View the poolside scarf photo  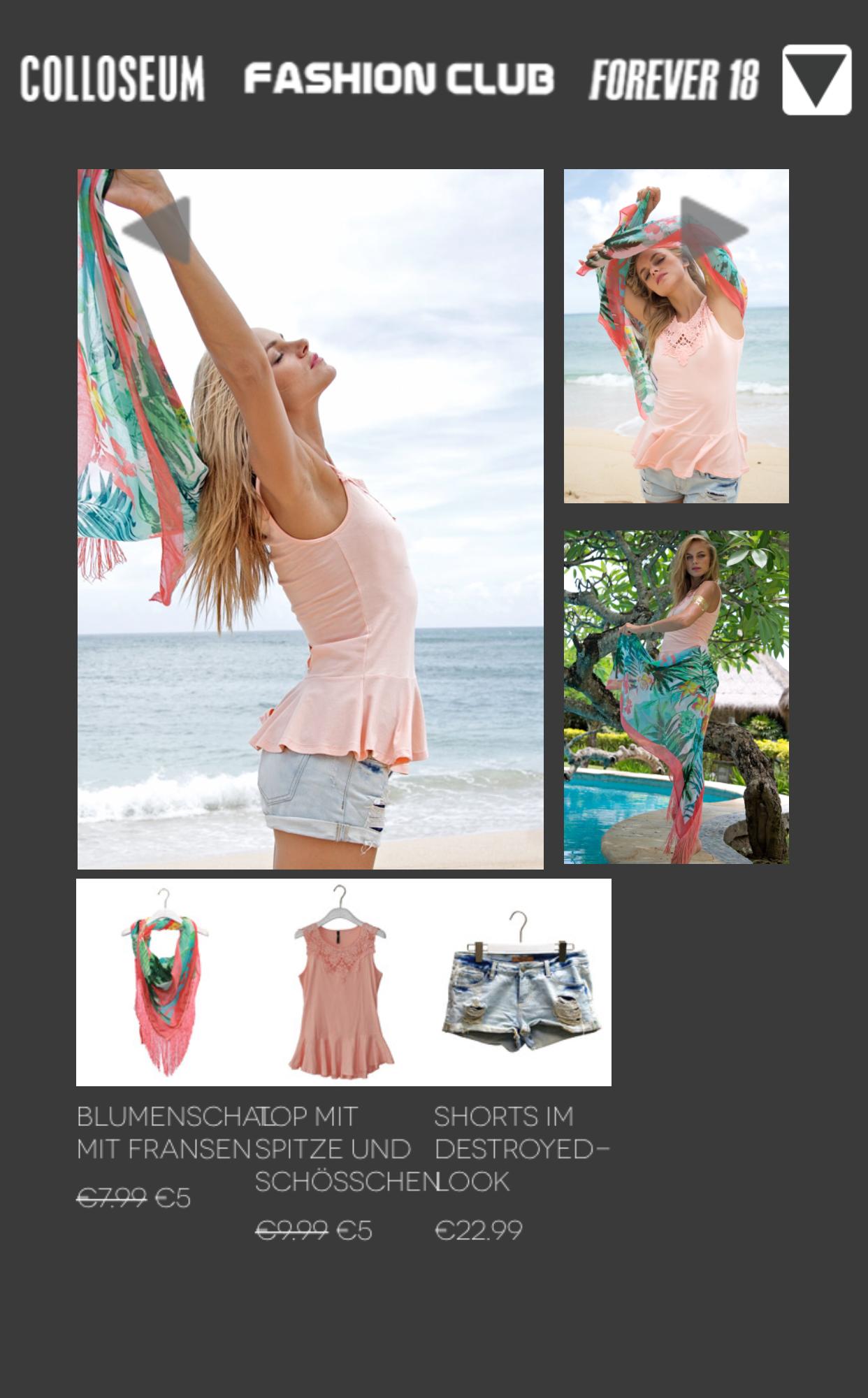[x=676, y=697]
